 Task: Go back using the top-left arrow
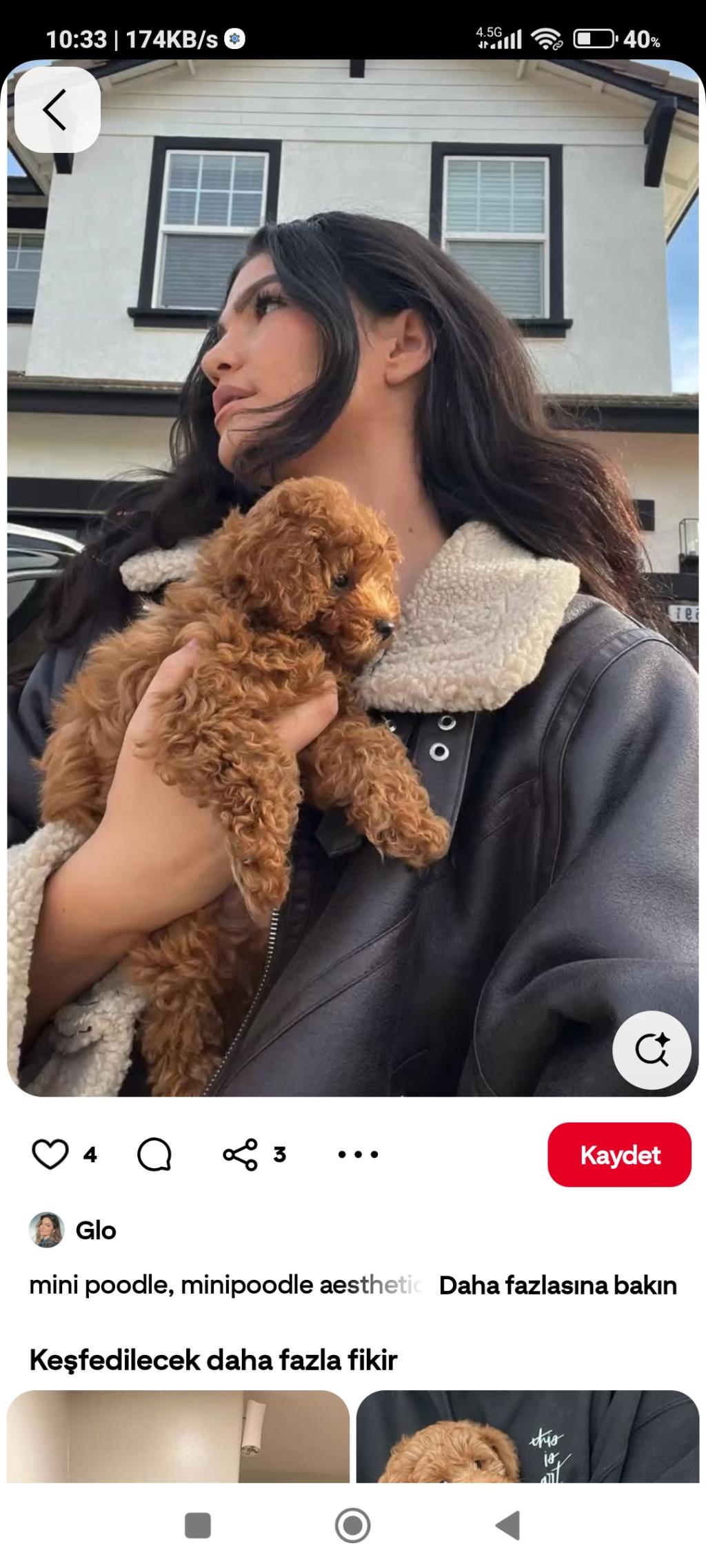click(x=57, y=110)
